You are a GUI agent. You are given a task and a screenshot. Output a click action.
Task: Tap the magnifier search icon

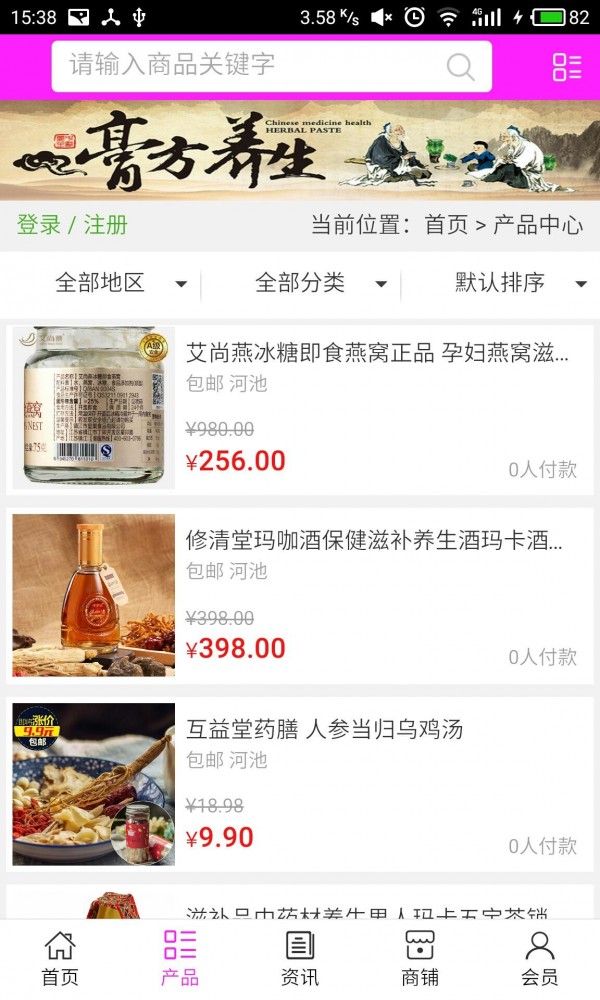(x=460, y=67)
